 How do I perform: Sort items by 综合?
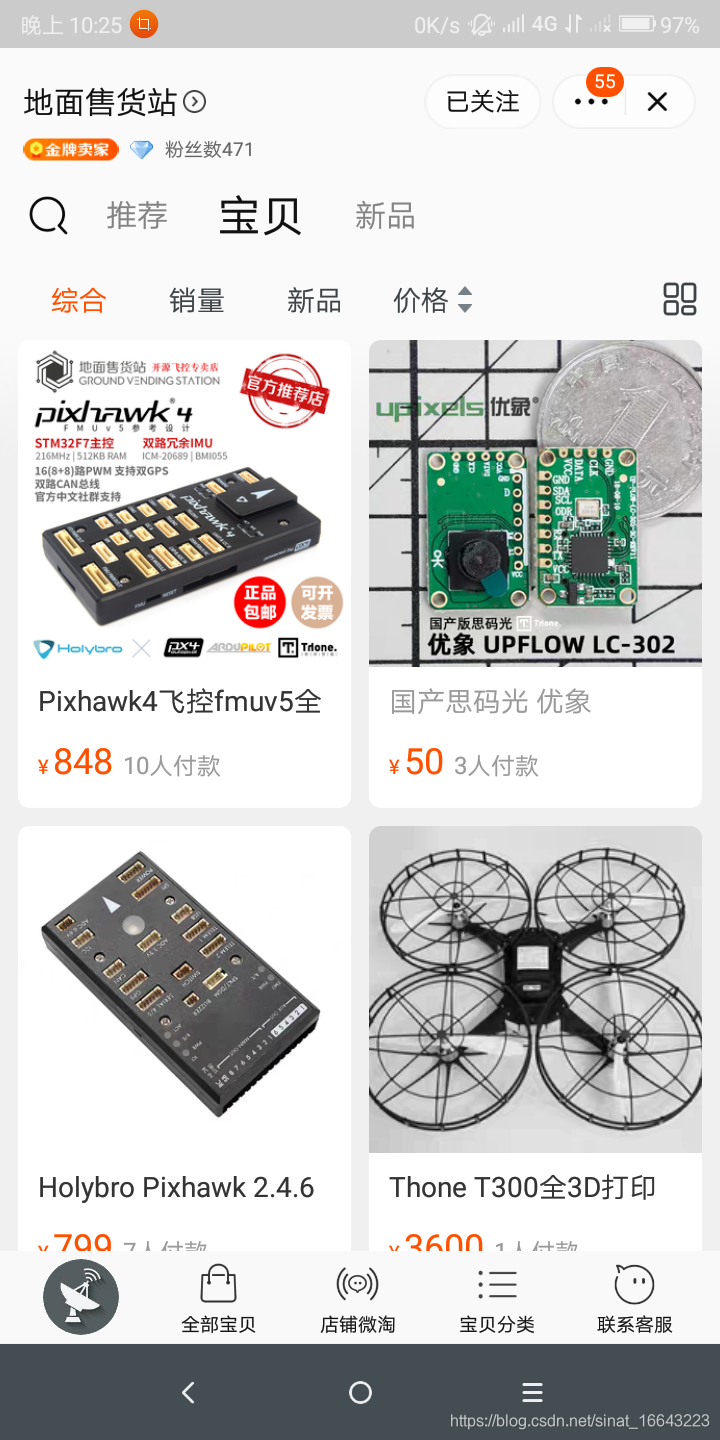tap(79, 300)
